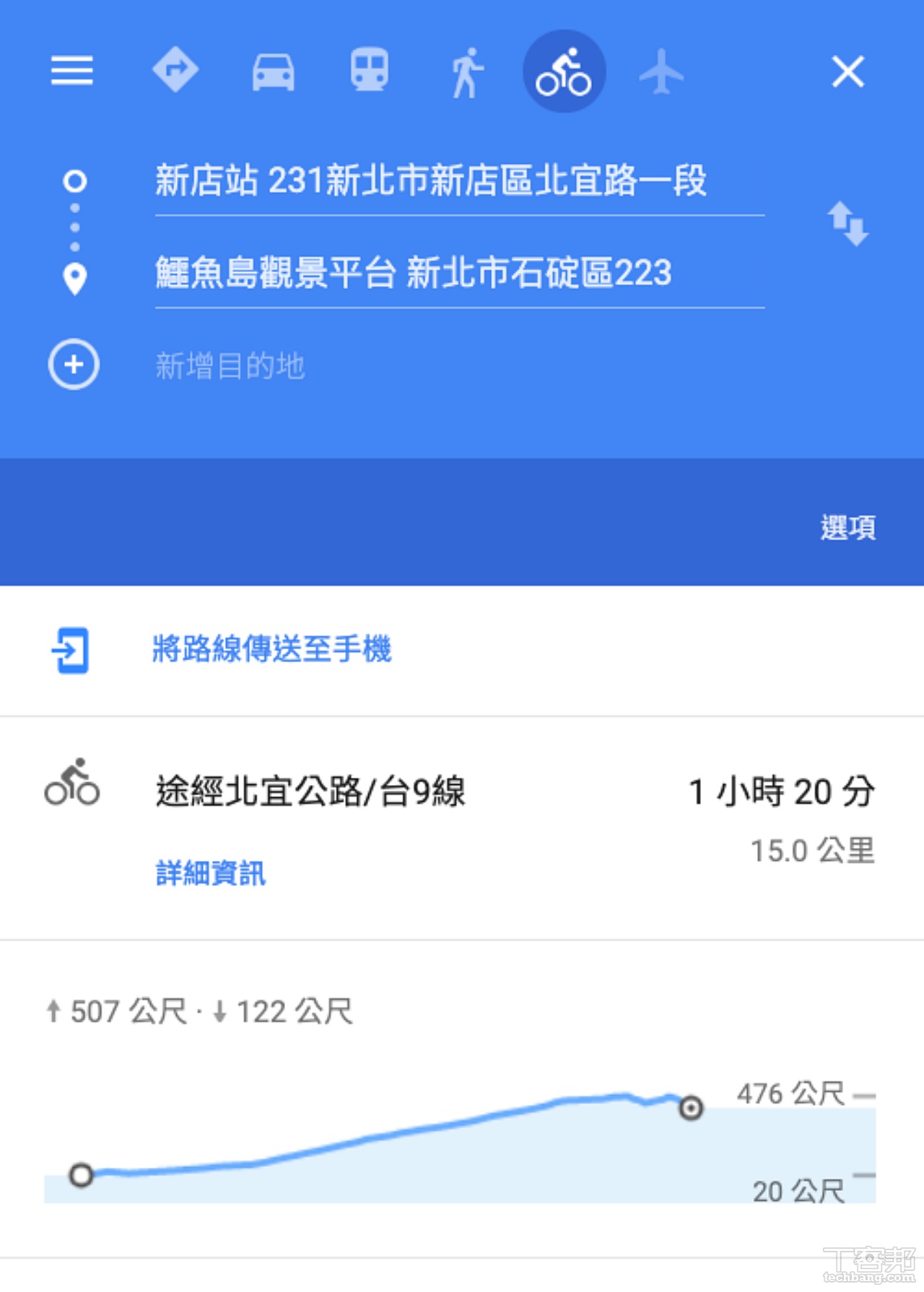Click the cyclist icon next to 途經北宜公路/台9線
Screen dimensions: 924x1292
pyautogui.click(x=72, y=791)
